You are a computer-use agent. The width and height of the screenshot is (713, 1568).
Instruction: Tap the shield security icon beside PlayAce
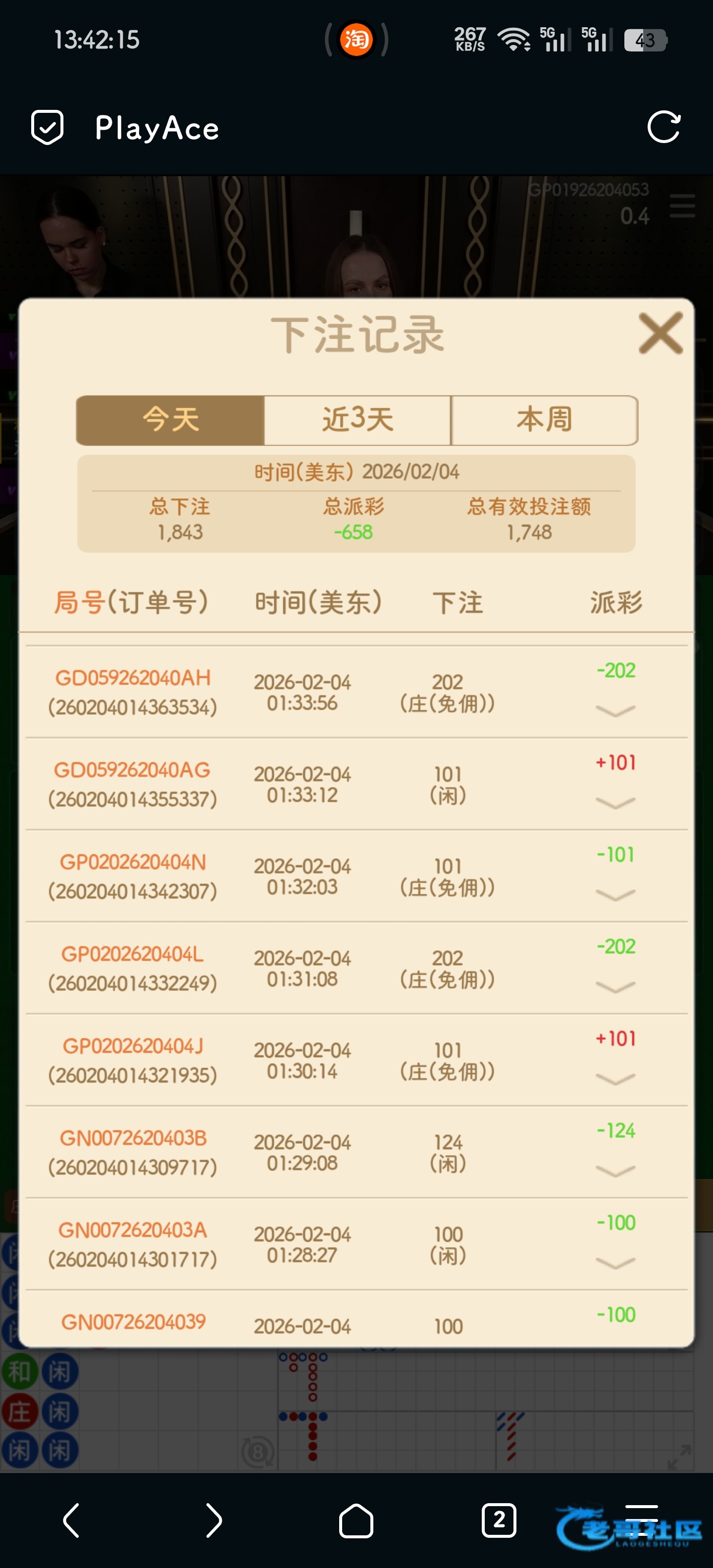48,127
